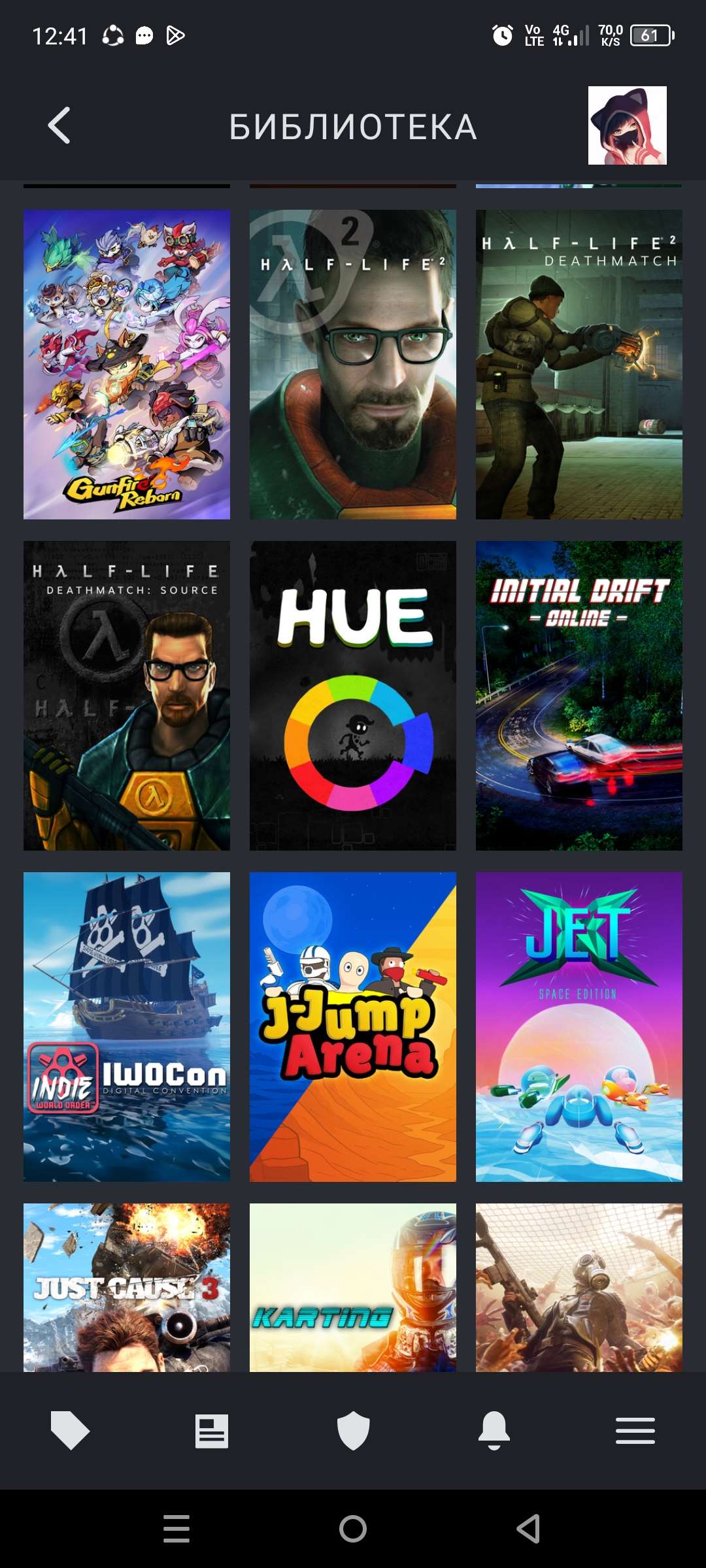
Task: Open the Steam Guard shield tab
Action: tap(353, 1431)
